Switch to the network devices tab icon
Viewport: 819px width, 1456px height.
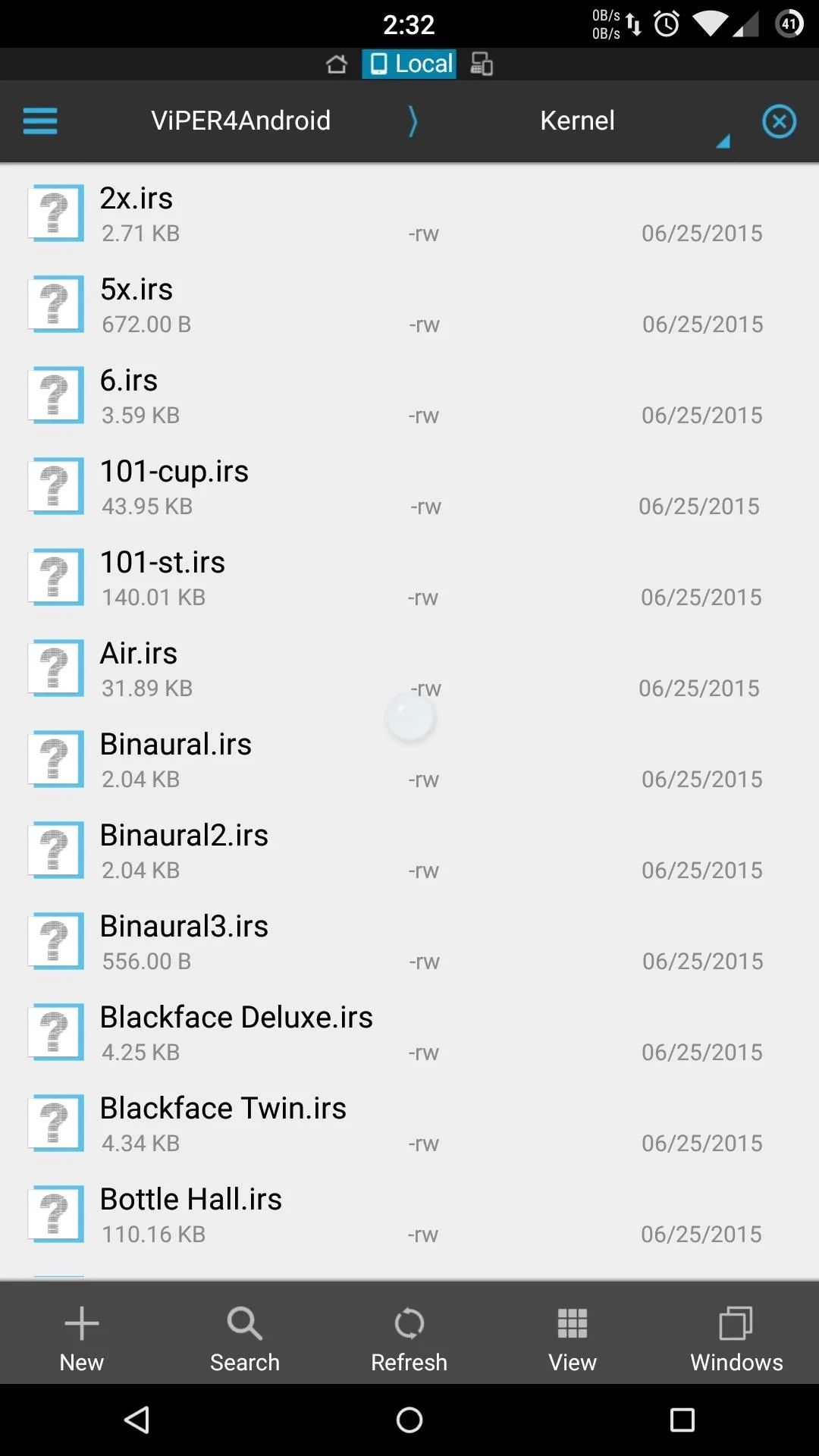[x=482, y=64]
